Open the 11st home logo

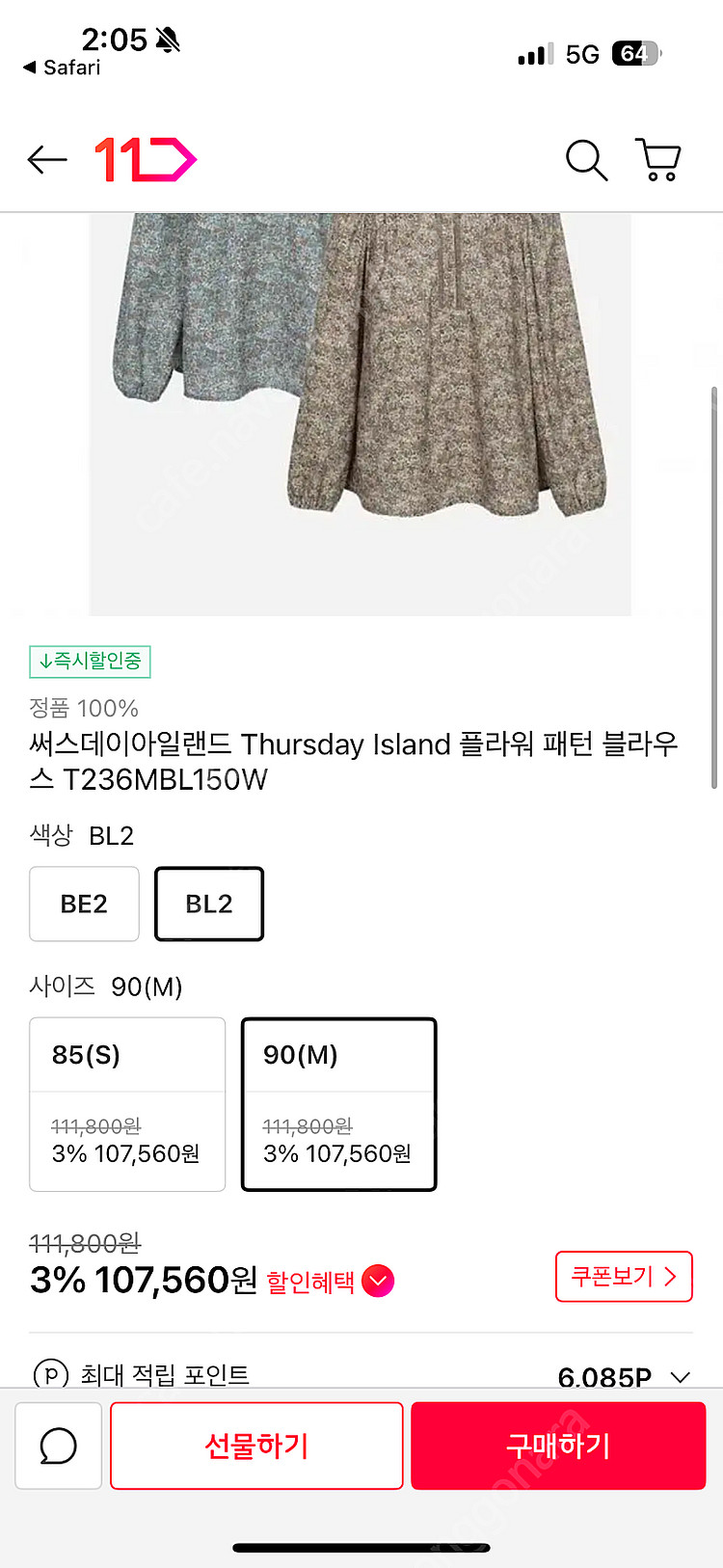[146, 159]
